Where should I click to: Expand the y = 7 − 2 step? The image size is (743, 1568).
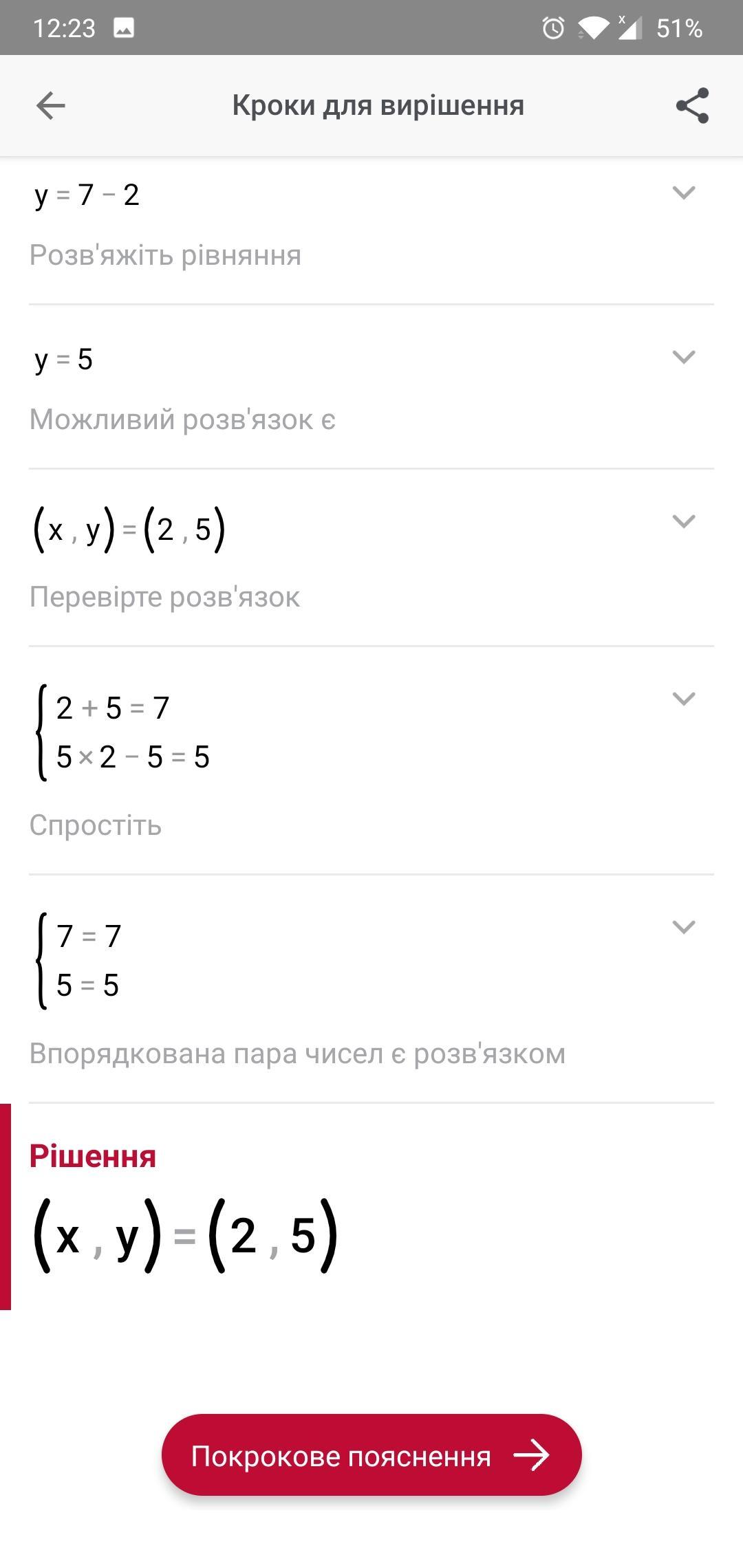click(x=684, y=193)
